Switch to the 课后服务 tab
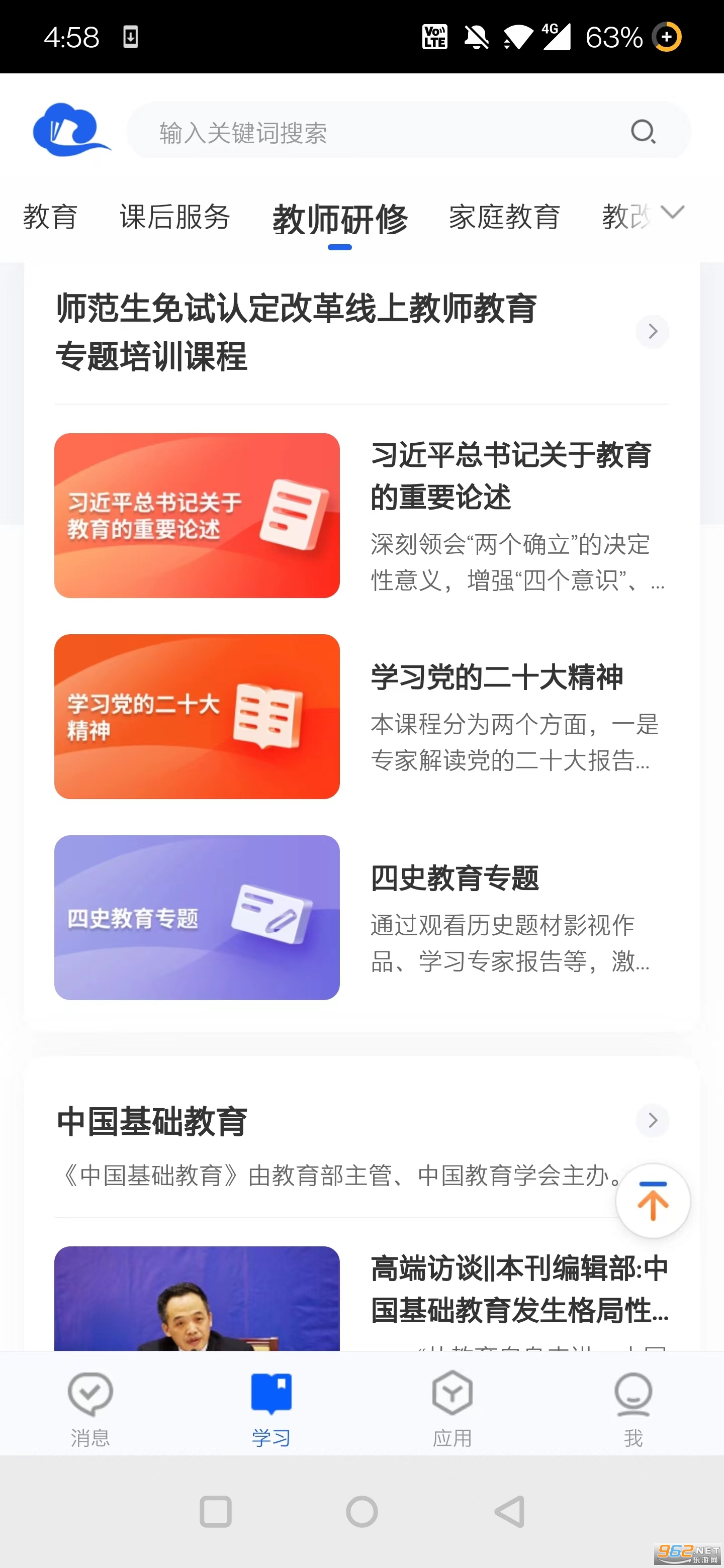Image resolution: width=724 pixels, height=1568 pixels. point(175,217)
